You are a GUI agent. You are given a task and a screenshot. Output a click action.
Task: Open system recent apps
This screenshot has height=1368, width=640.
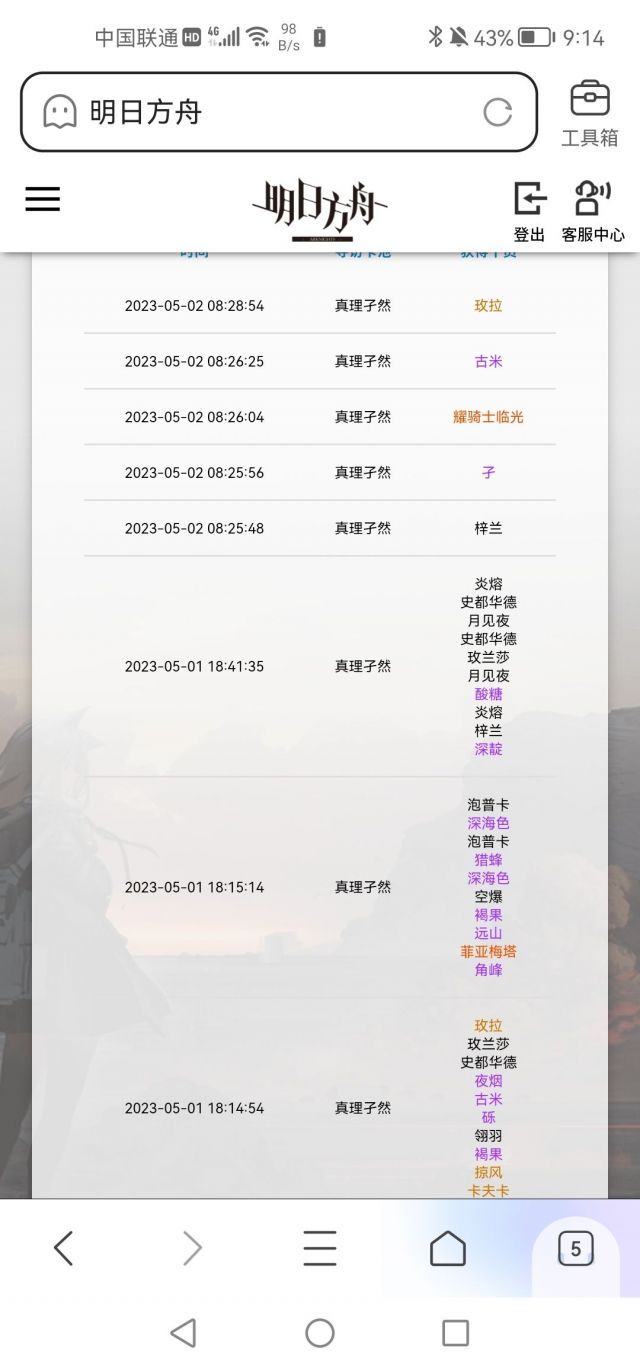click(456, 1332)
